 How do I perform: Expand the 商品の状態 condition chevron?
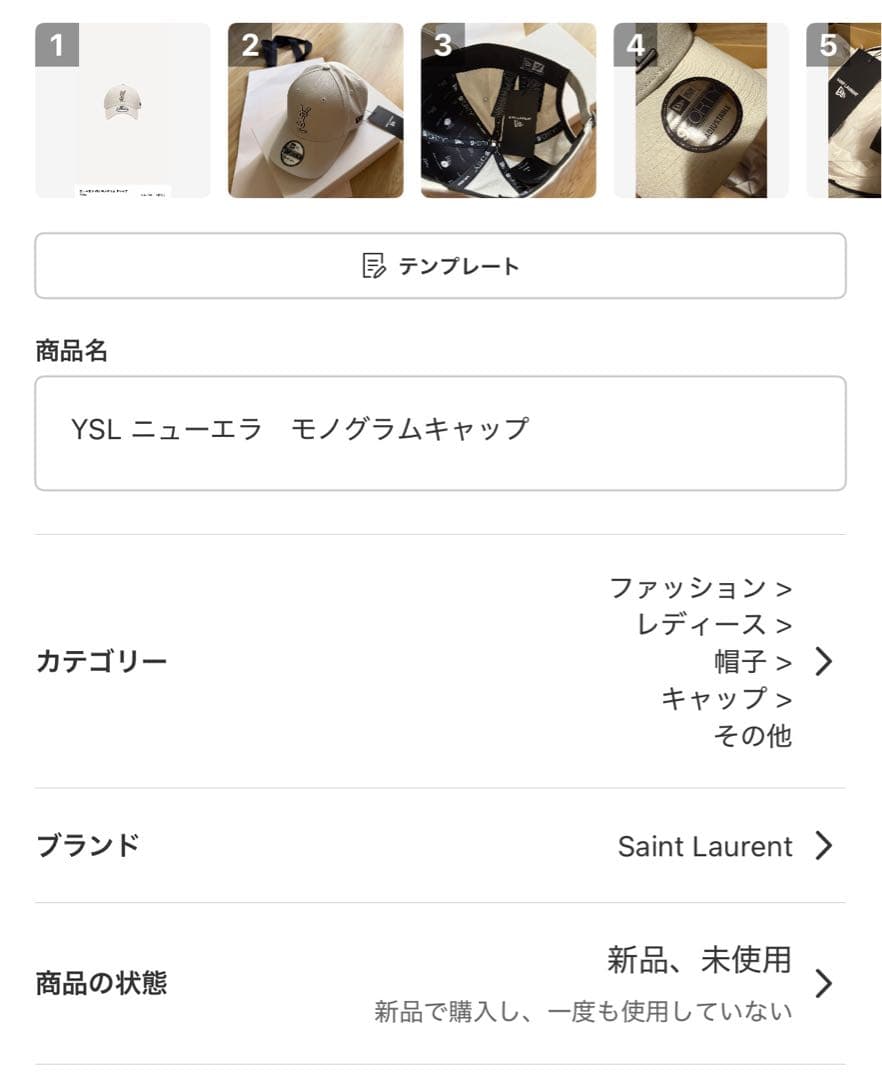click(822, 983)
